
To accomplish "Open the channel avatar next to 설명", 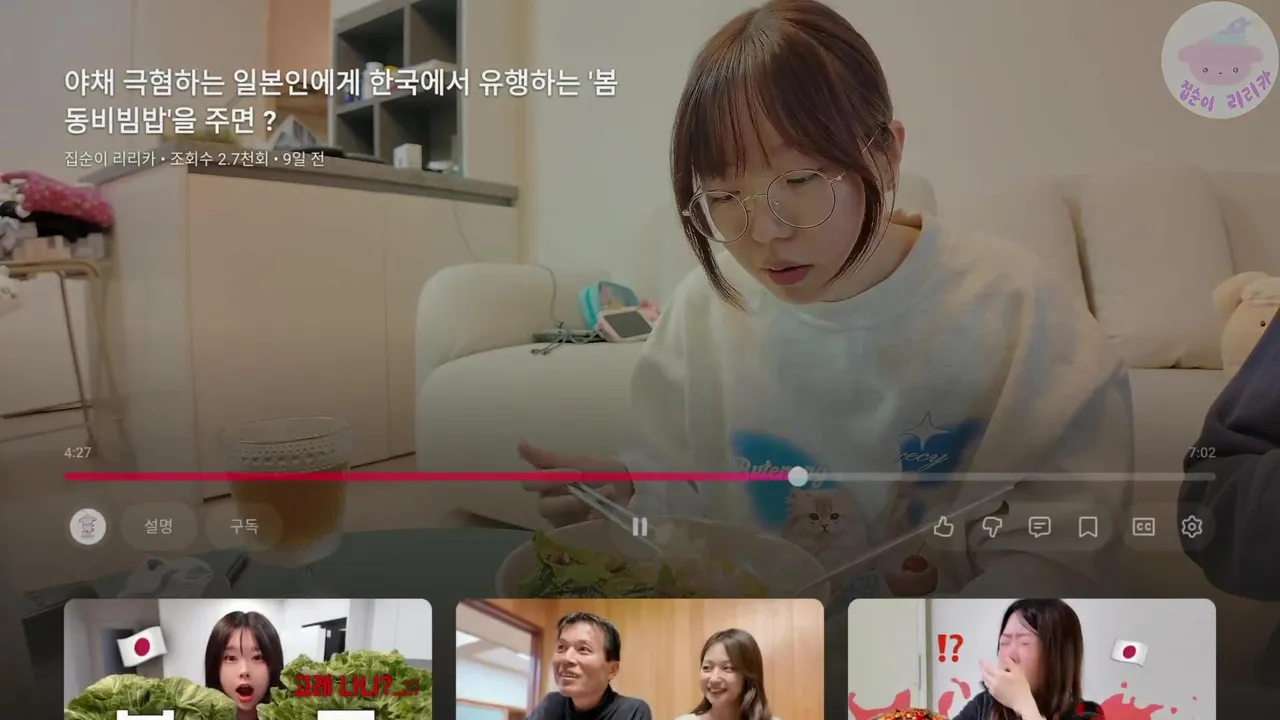I will 88,526.
